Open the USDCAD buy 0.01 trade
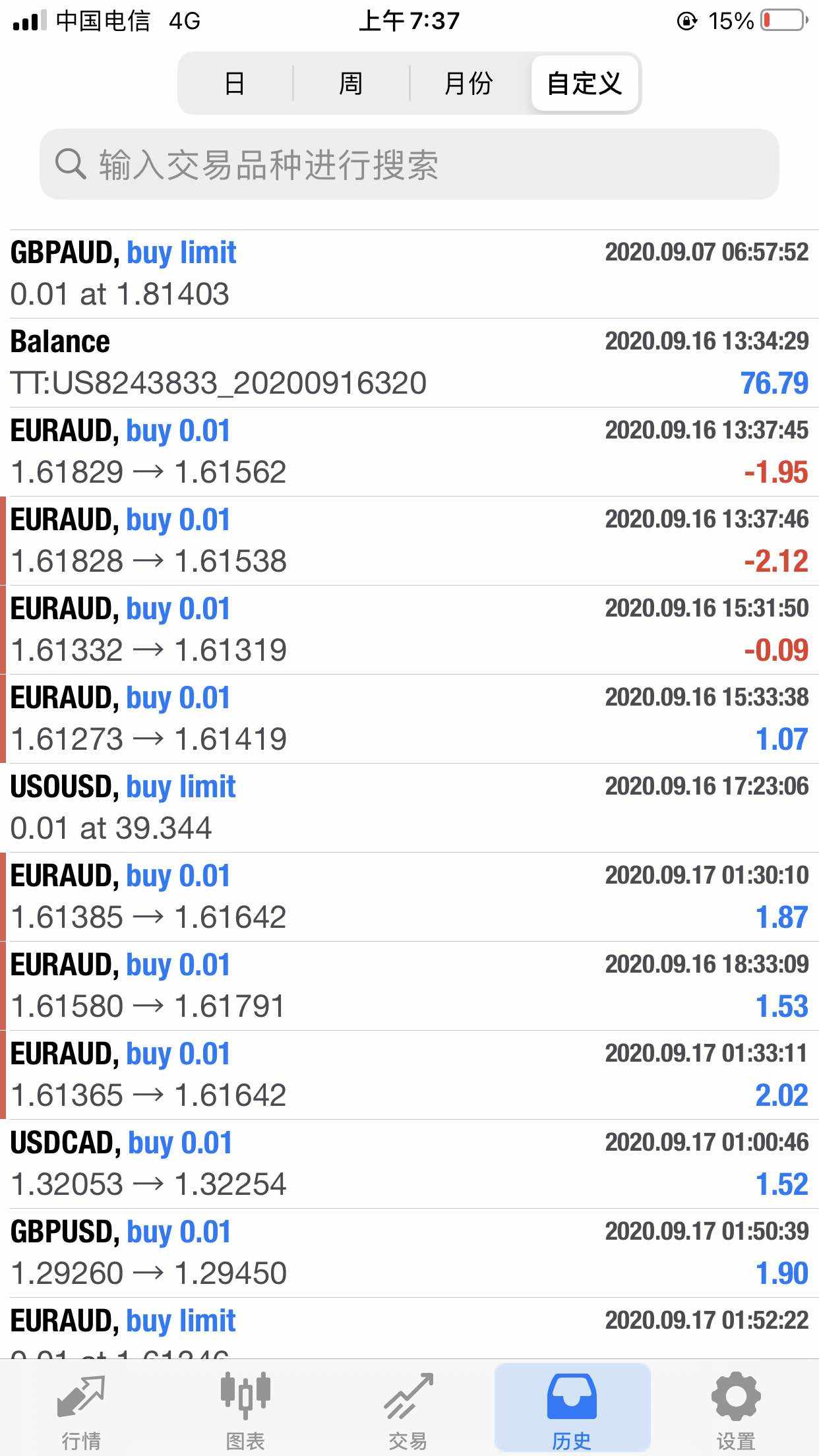The height and width of the screenshot is (1456, 819). (x=409, y=1164)
